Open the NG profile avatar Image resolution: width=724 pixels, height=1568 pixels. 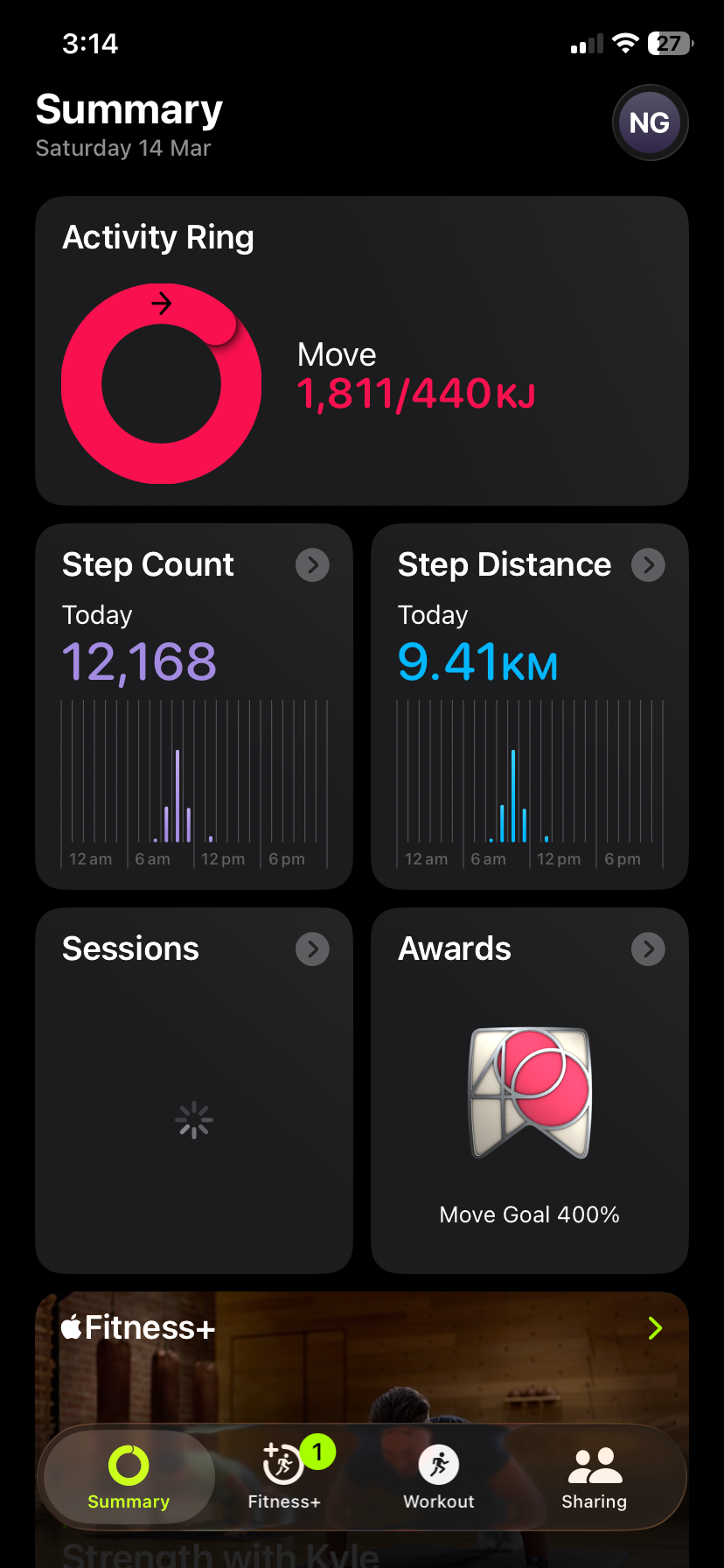click(x=650, y=122)
